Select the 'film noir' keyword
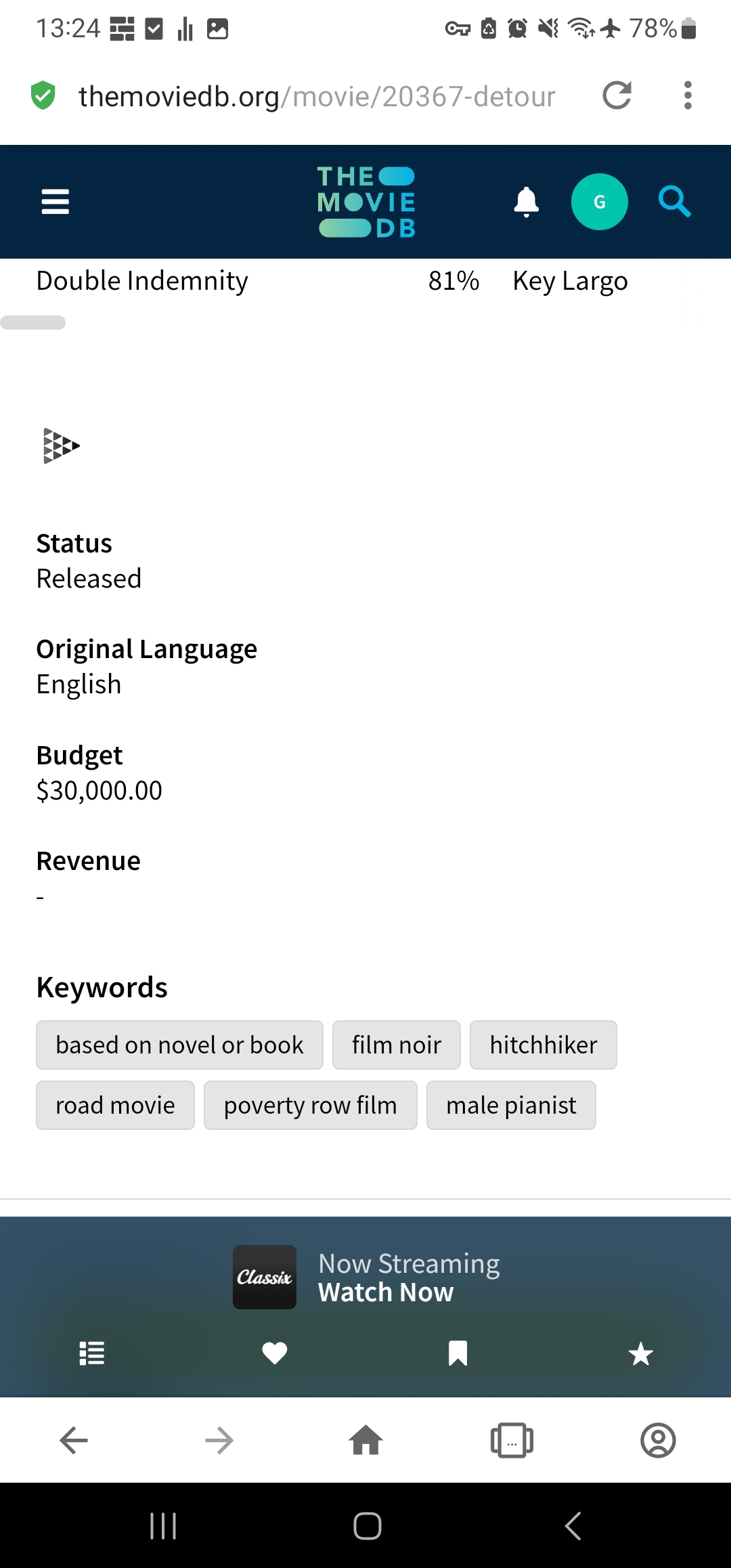 [x=396, y=1045]
